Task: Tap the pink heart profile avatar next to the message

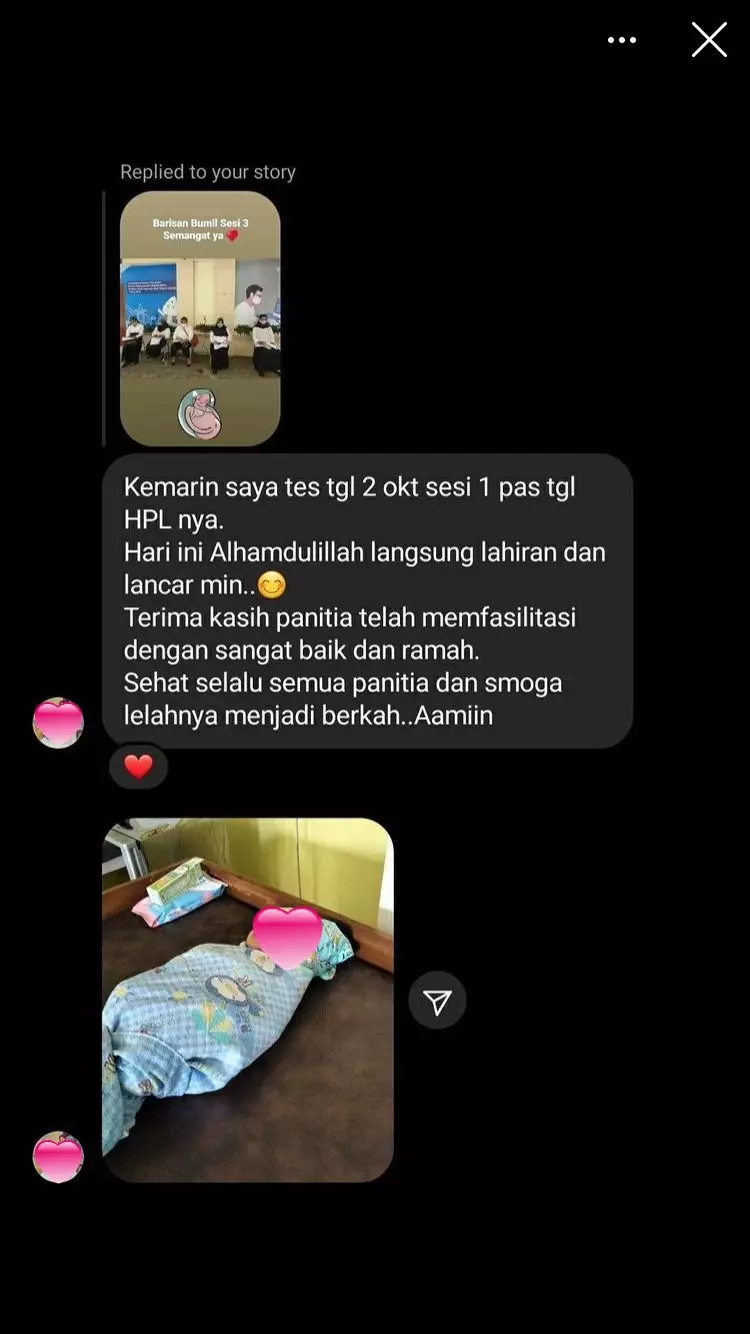Action: point(57,719)
